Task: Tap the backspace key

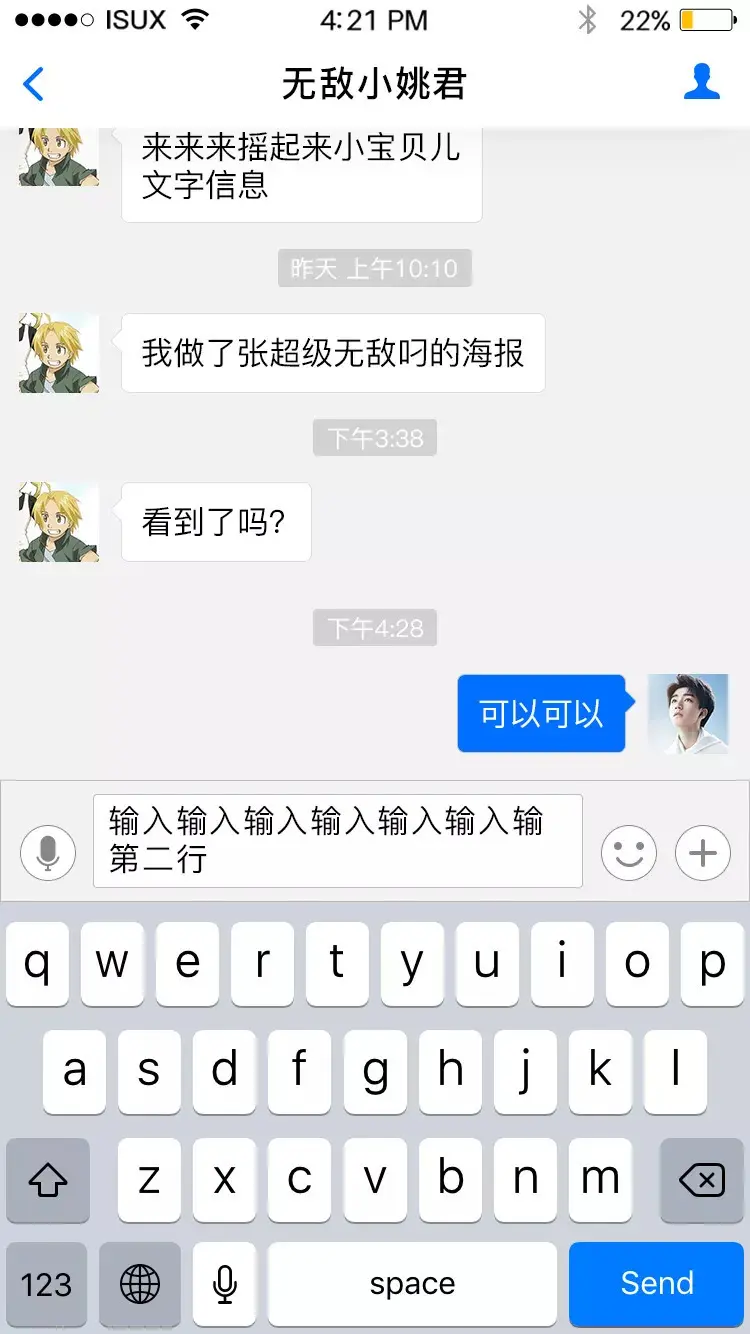Action: [x=701, y=1181]
